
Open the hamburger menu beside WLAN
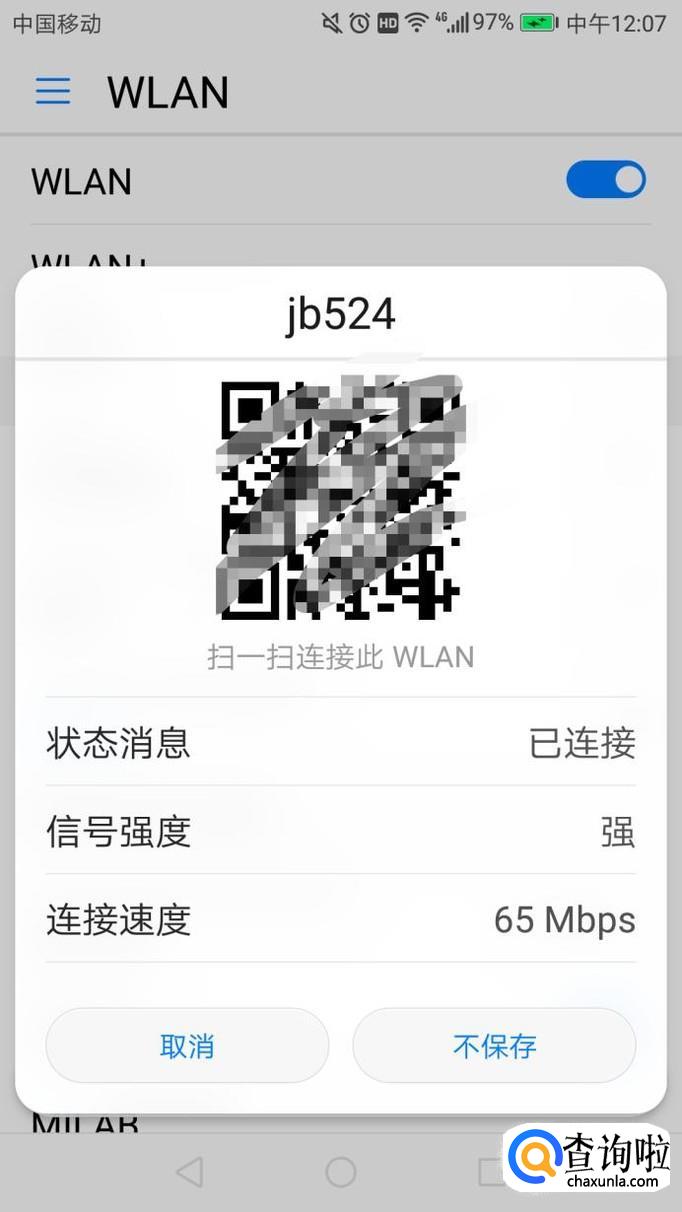53,92
